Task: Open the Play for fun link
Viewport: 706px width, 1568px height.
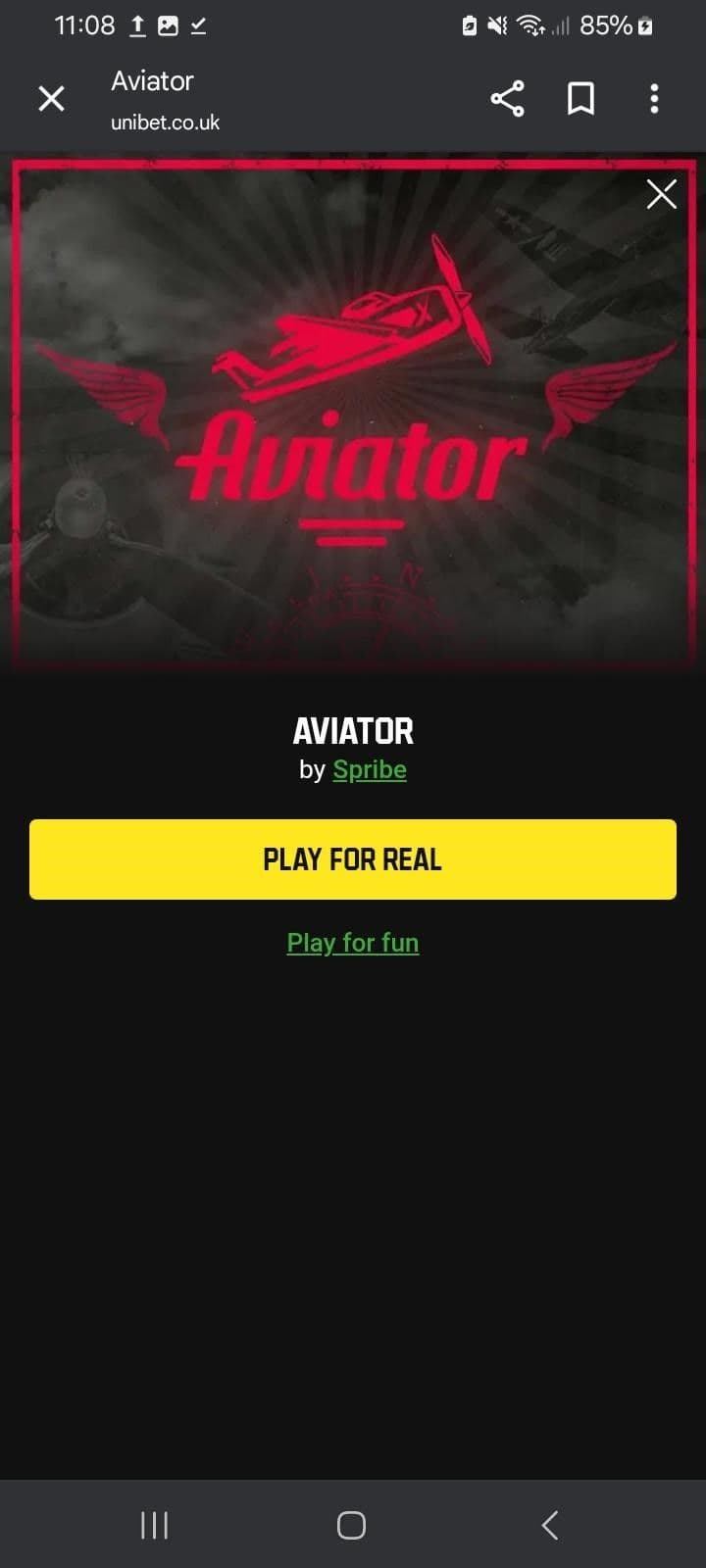Action: point(352,942)
